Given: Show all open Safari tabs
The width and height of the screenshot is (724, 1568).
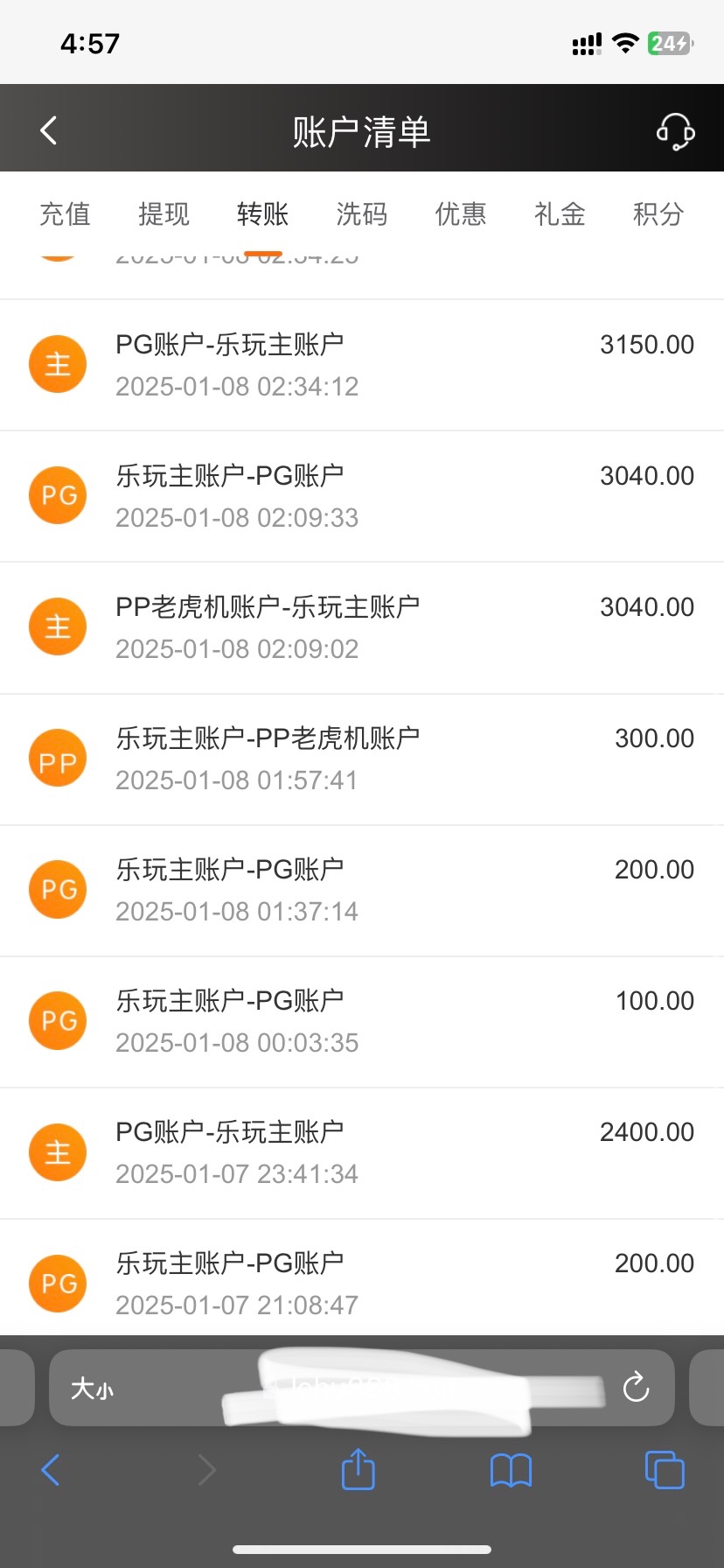Looking at the screenshot, I should pos(664,1469).
